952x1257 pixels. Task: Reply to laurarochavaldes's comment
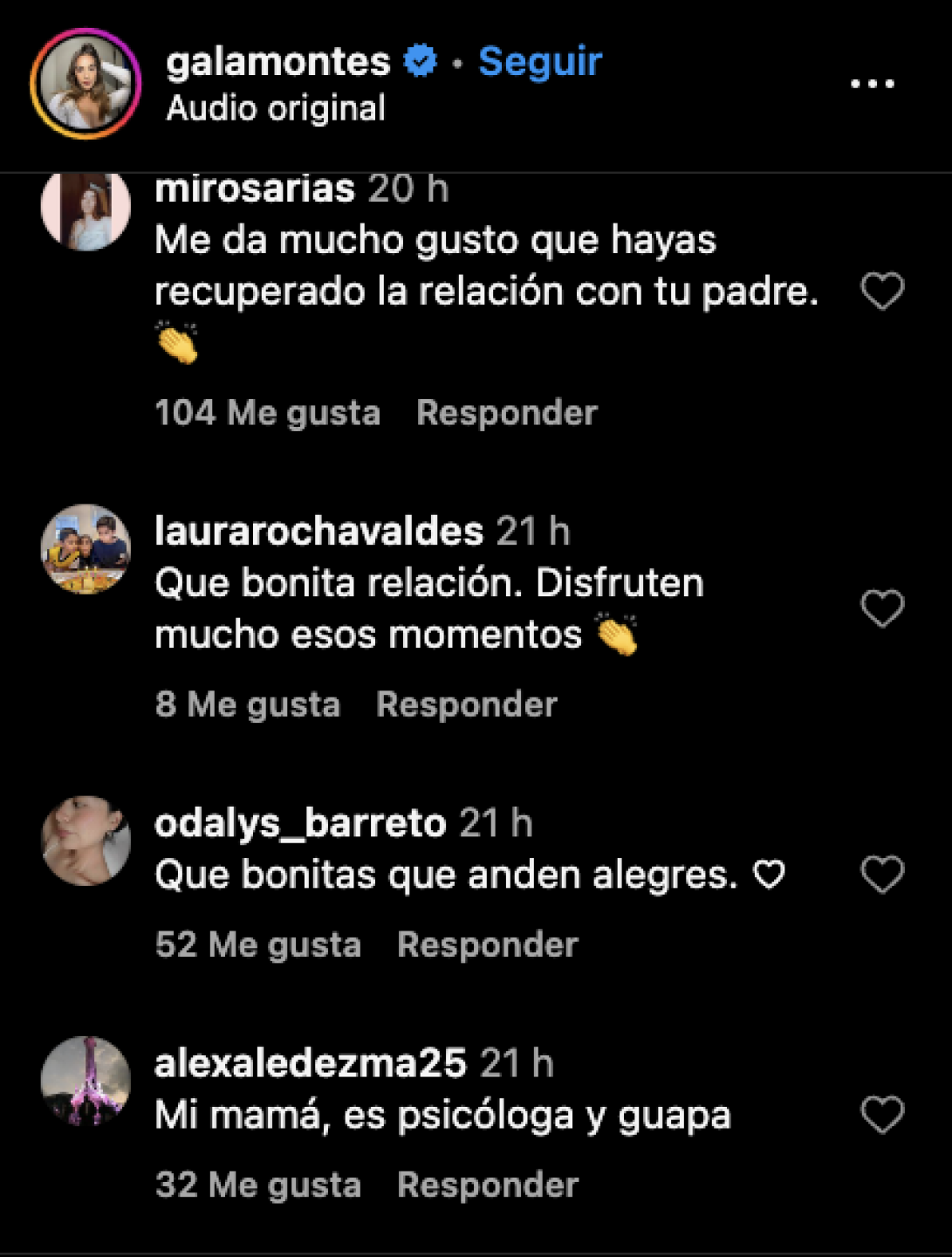[x=466, y=704]
